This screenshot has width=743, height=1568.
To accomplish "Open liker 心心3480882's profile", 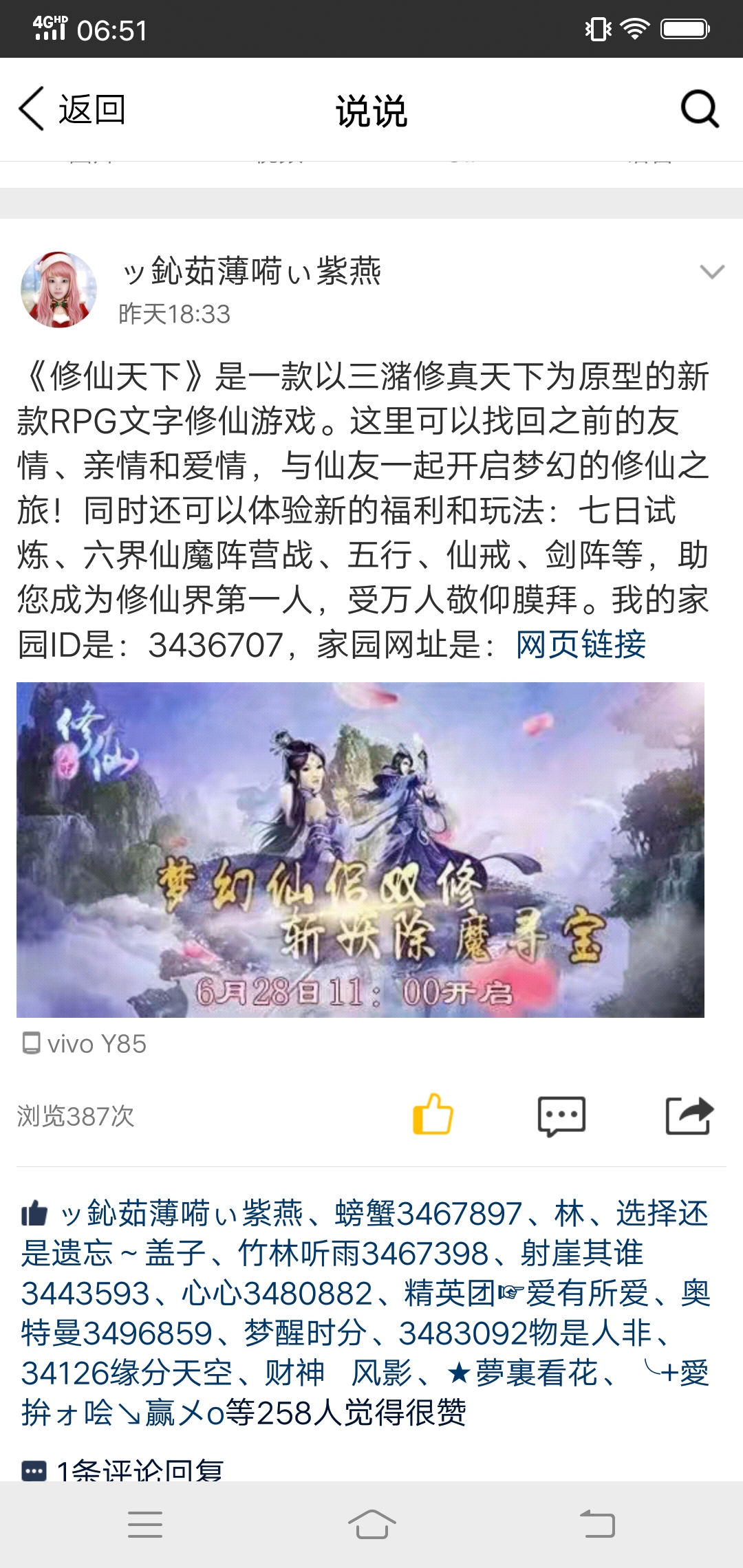I will pyautogui.click(x=277, y=1293).
